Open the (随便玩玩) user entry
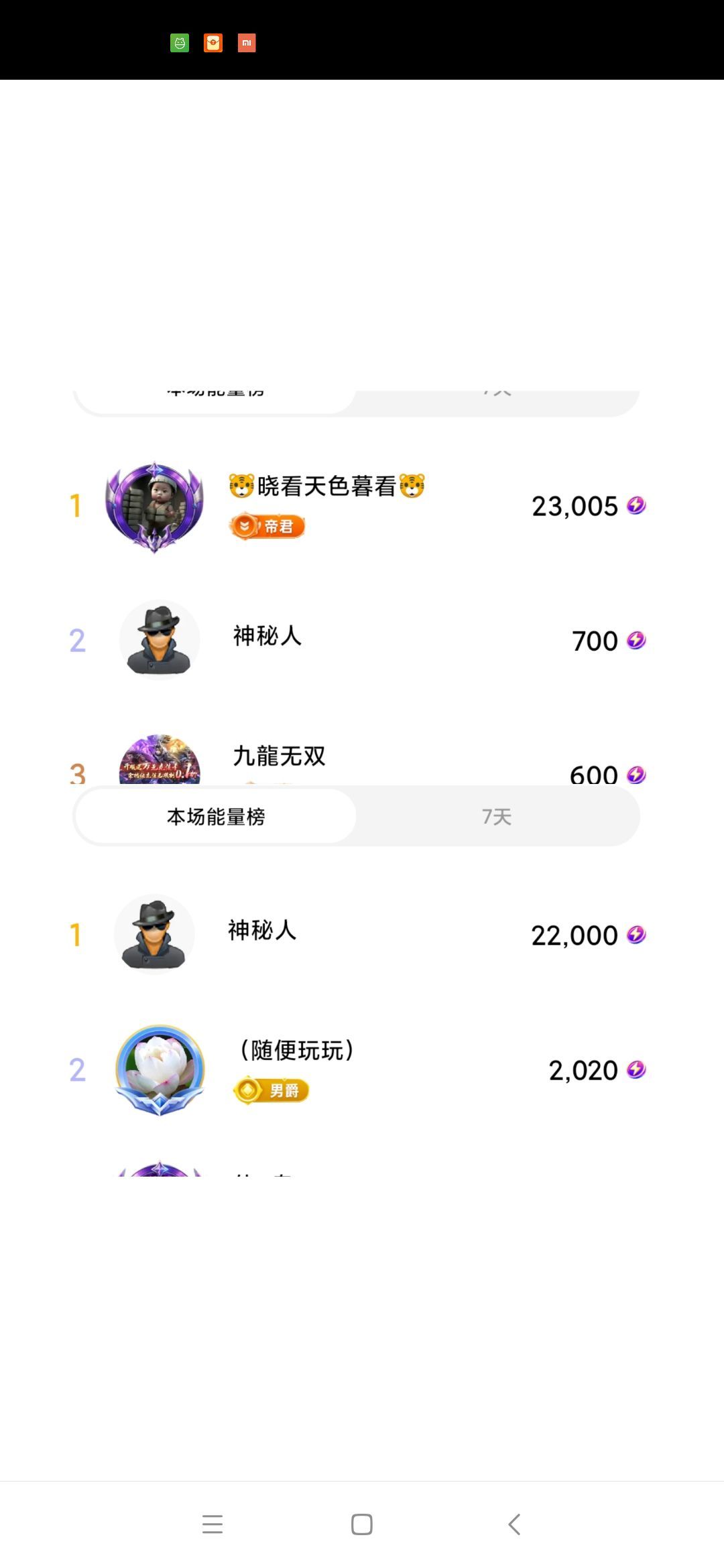724x1568 pixels. coord(296,1051)
